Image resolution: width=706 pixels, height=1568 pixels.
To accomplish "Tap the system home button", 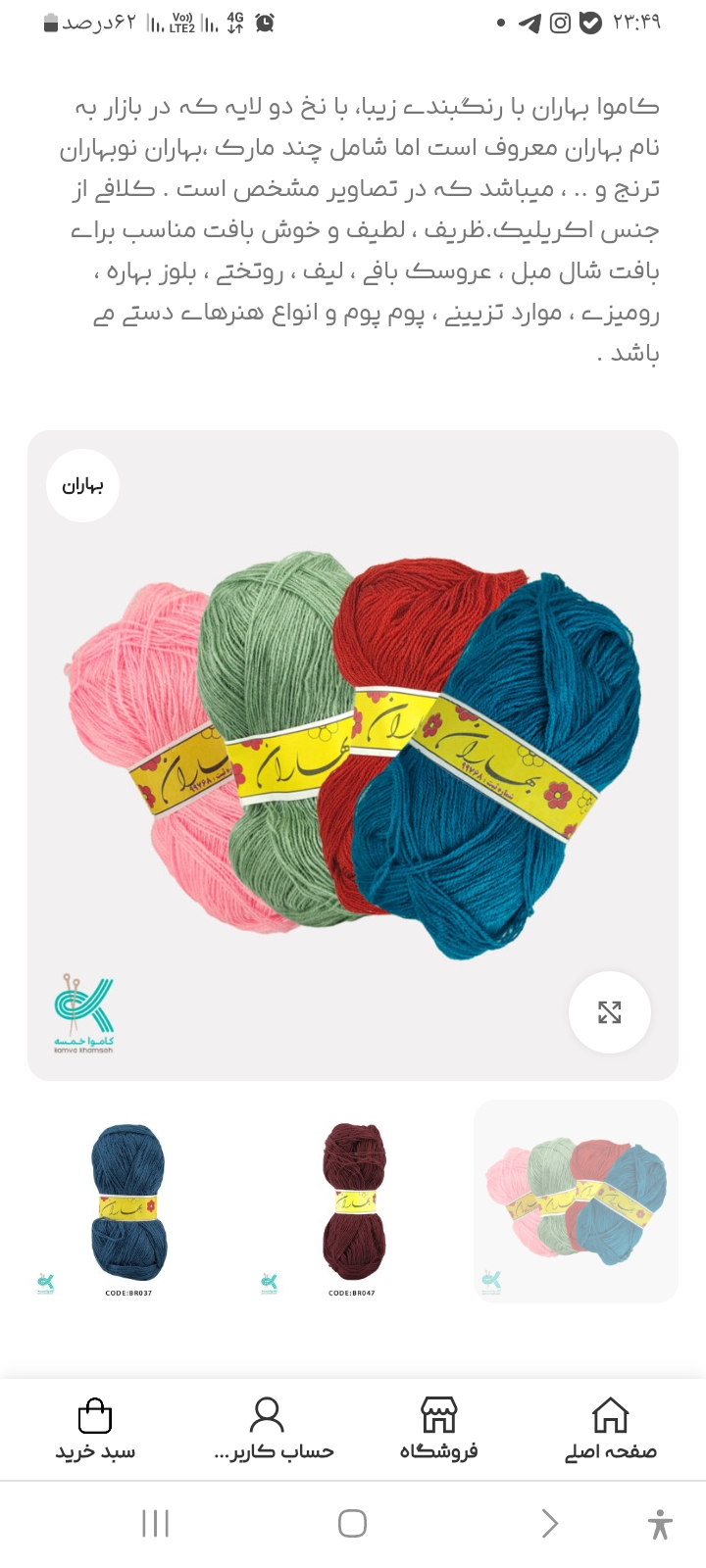I will coord(352,1523).
